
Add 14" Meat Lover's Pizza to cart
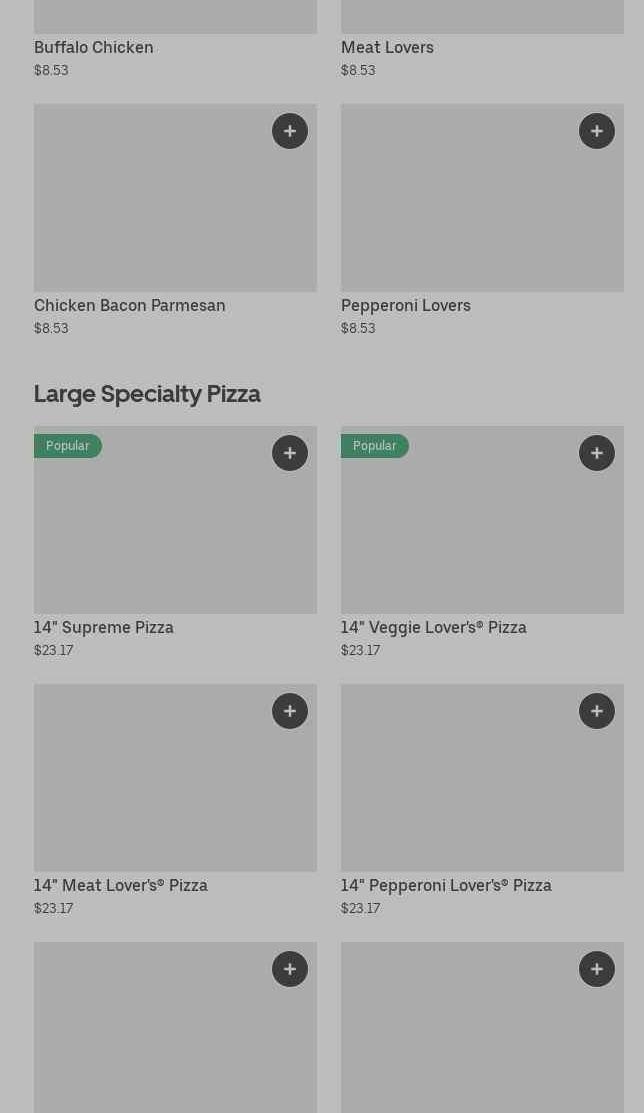pos(290,711)
